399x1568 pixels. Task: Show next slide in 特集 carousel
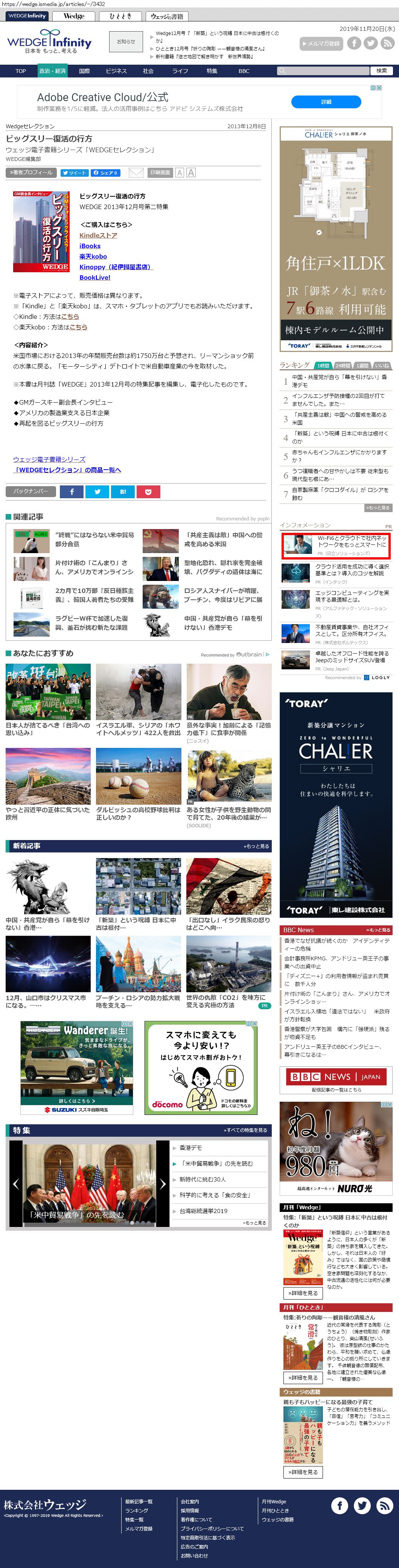tap(162, 1184)
